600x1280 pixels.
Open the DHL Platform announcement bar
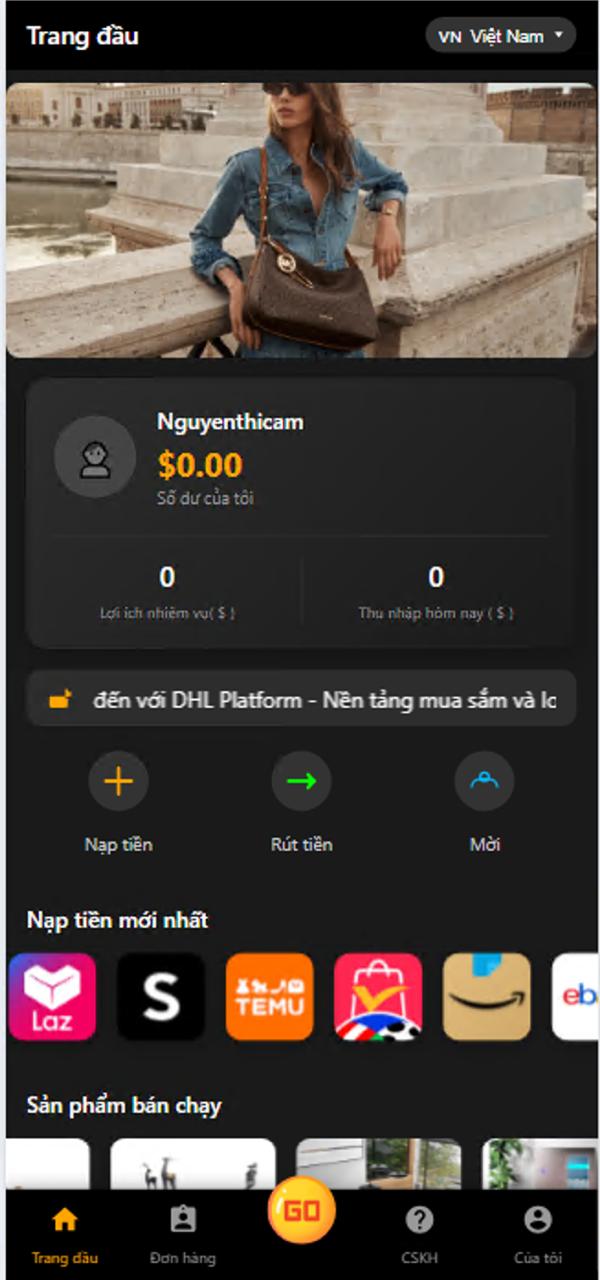click(301, 700)
